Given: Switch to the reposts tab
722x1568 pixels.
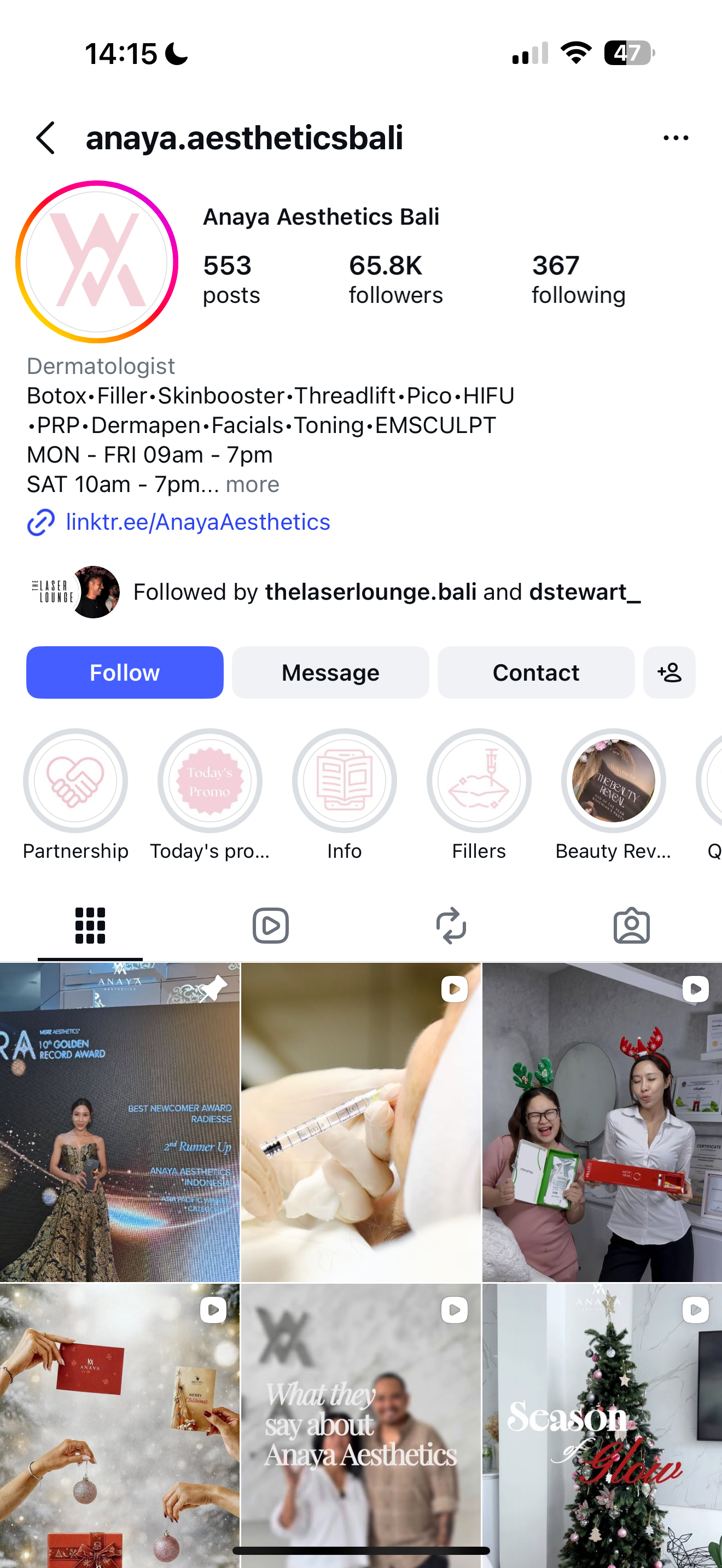Looking at the screenshot, I should 451,926.
